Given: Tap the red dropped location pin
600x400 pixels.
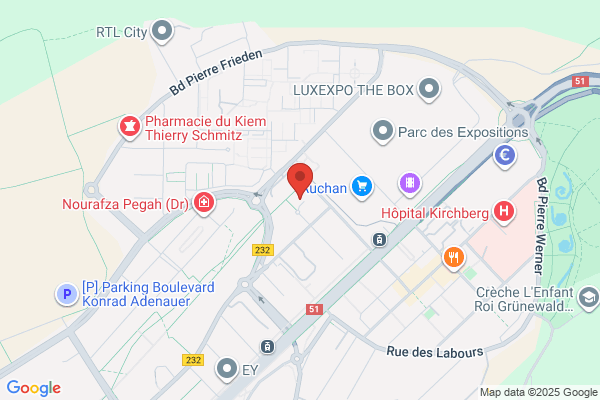Looking at the screenshot, I should (x=300, y=181).
